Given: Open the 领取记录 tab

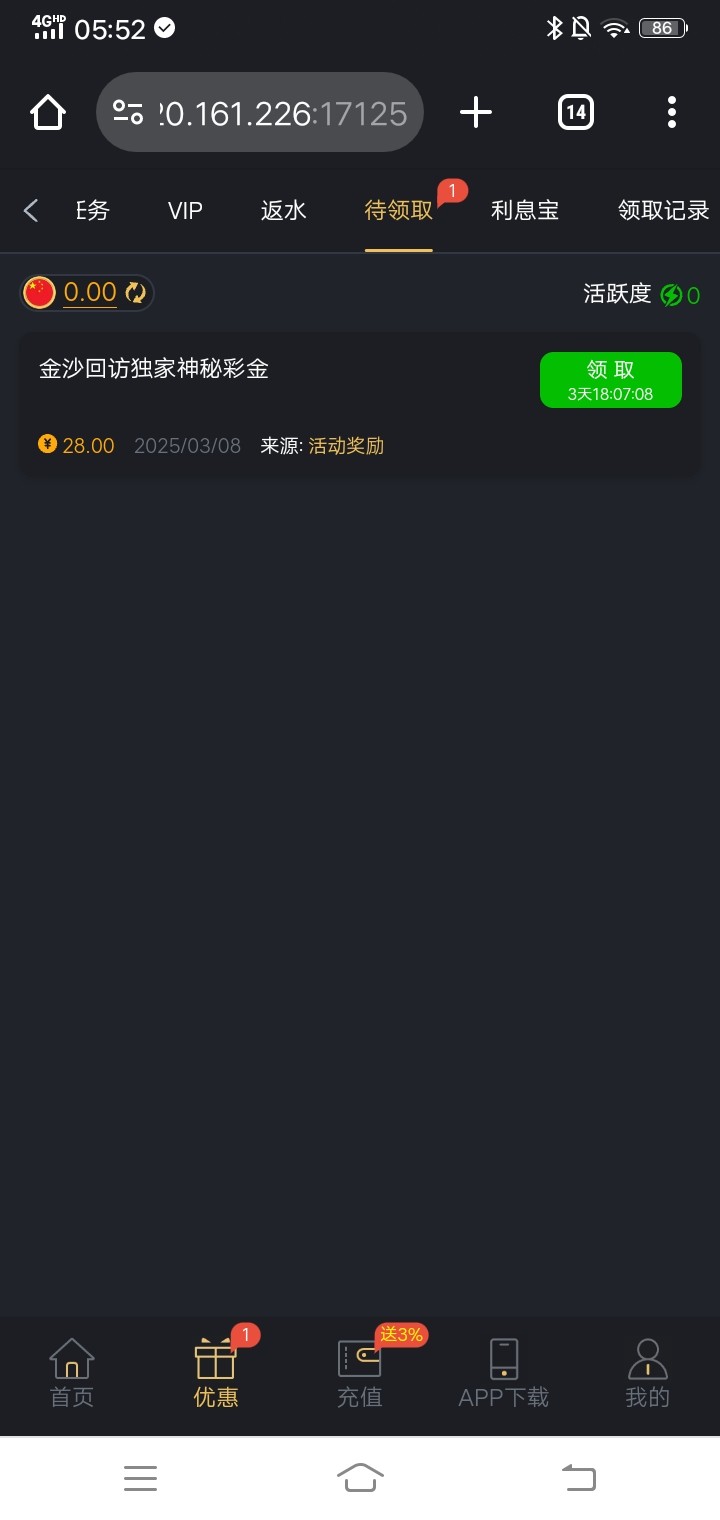Looking at the screenshot, I should click(664, 210).
